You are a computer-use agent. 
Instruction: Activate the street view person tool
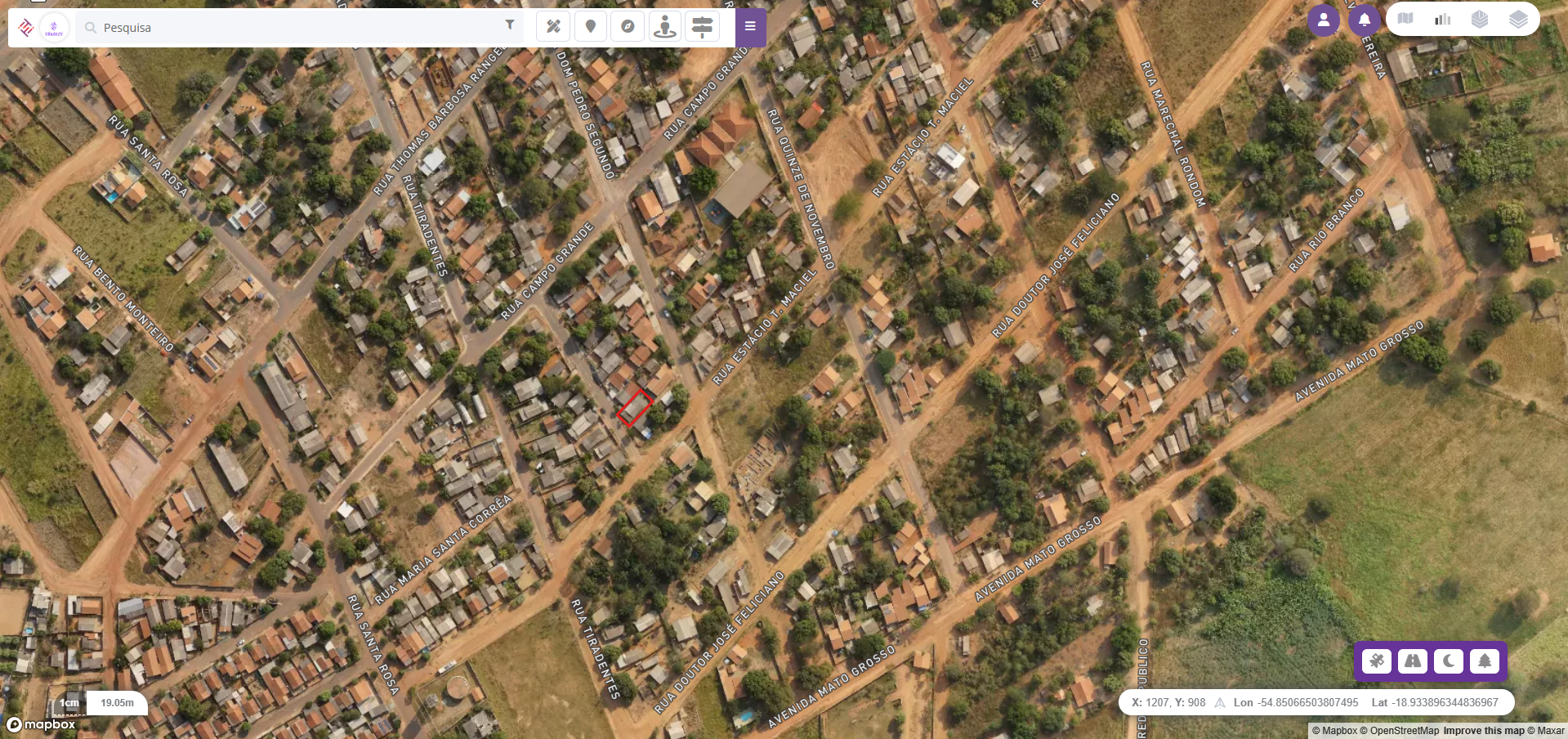(665, 26)
